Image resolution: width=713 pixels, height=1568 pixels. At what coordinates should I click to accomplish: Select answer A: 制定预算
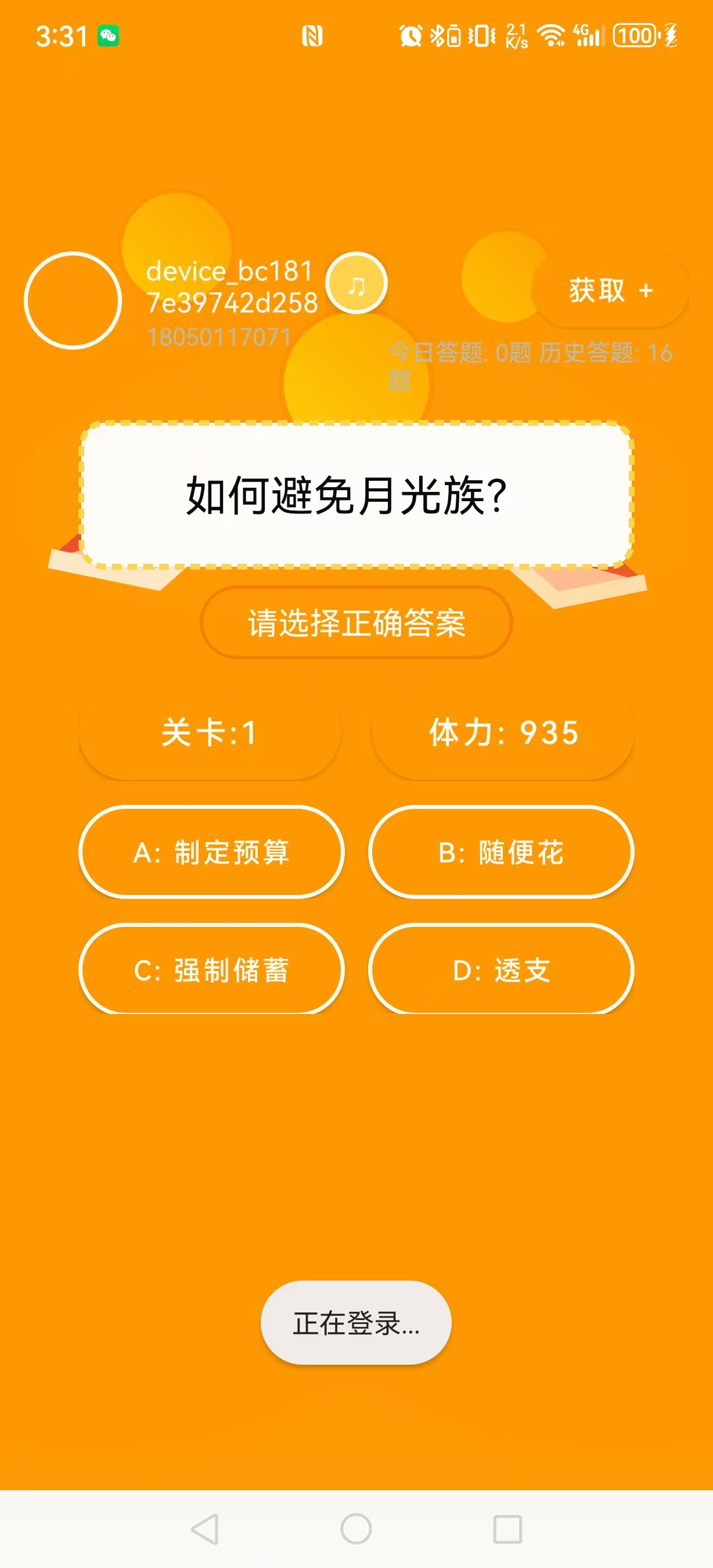click(211, 852)
